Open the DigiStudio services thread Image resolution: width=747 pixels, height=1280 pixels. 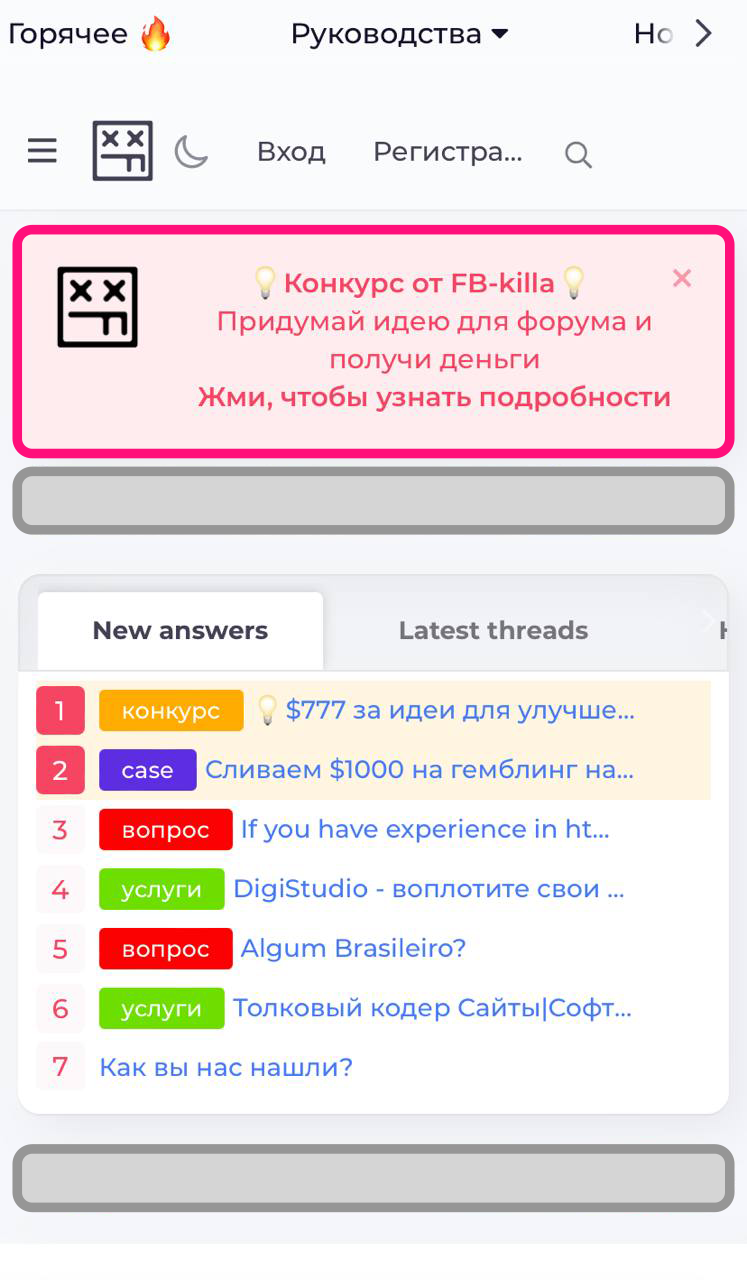pos(428,889)
